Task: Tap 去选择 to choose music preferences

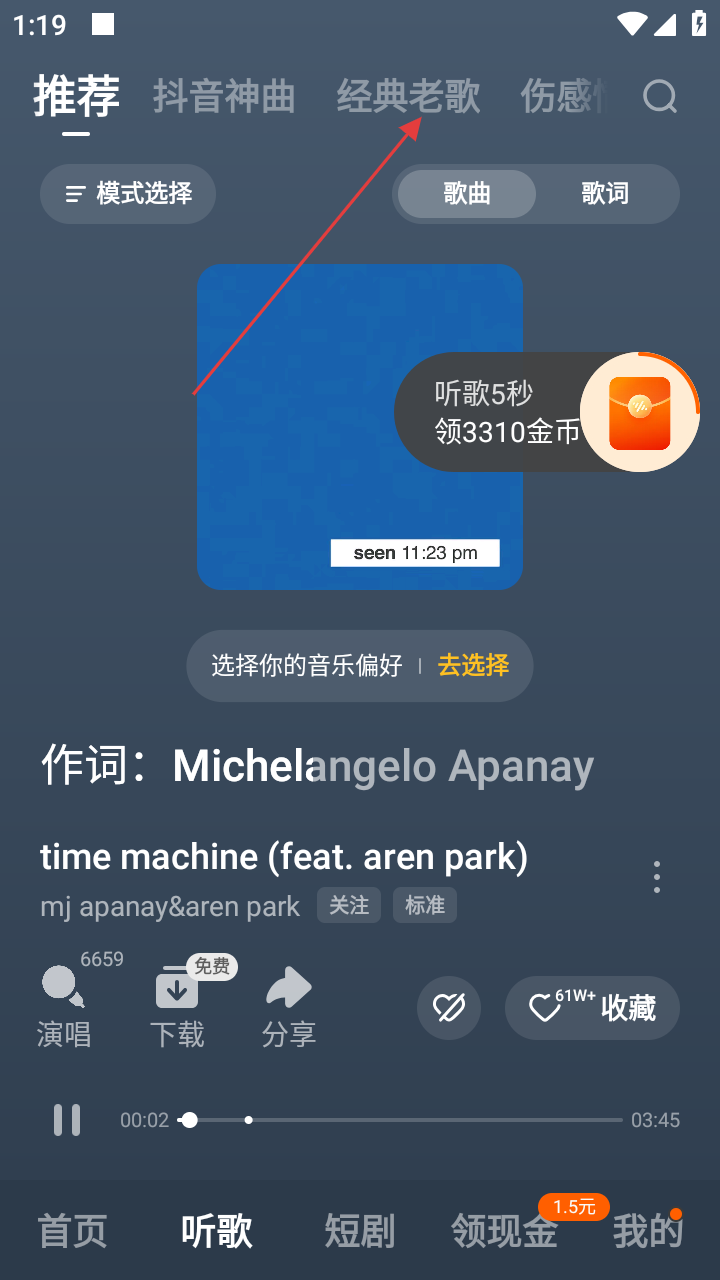Action: (x=473, y=665)
